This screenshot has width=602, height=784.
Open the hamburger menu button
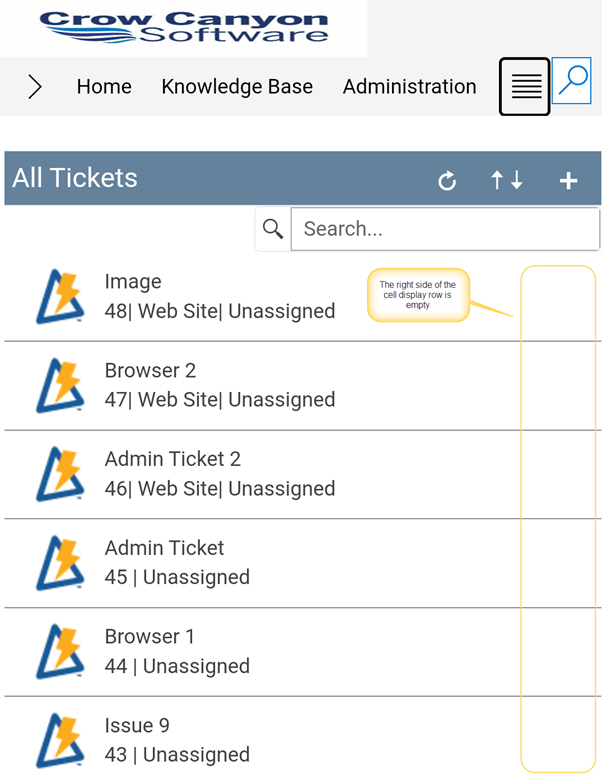(x=524, y=86)
